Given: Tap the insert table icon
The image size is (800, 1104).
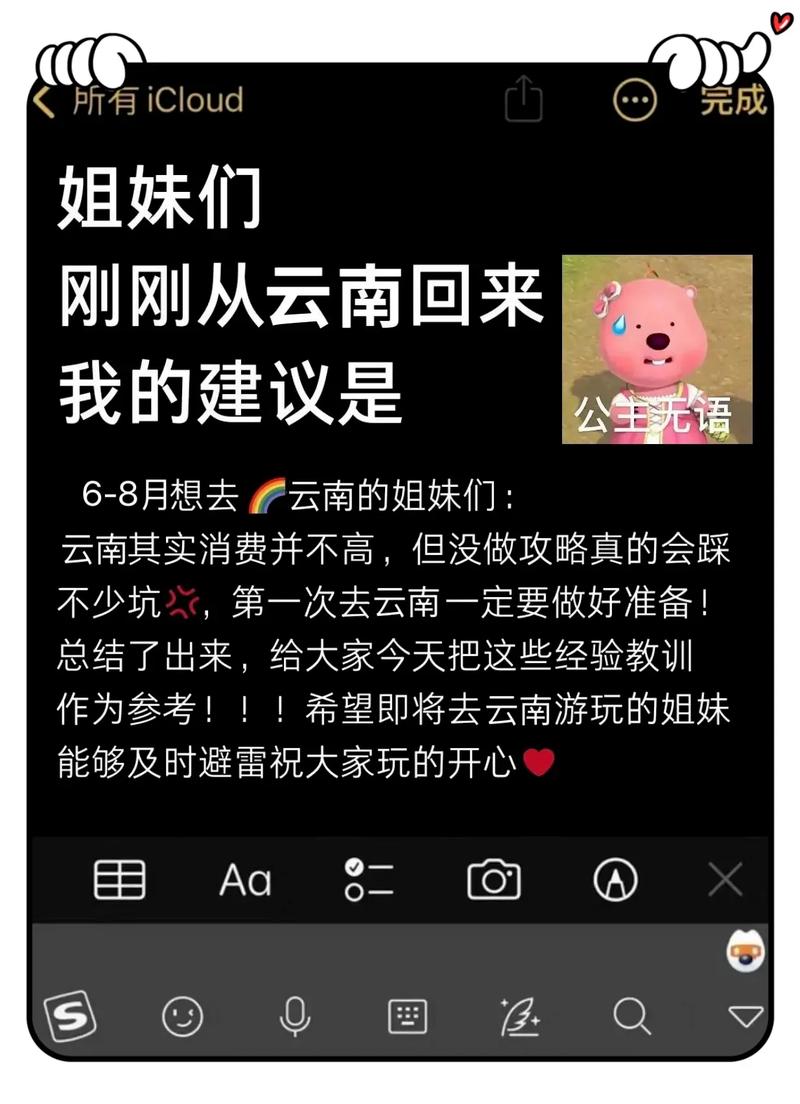Looking at the screenshot, I should (x=118, y=881).
